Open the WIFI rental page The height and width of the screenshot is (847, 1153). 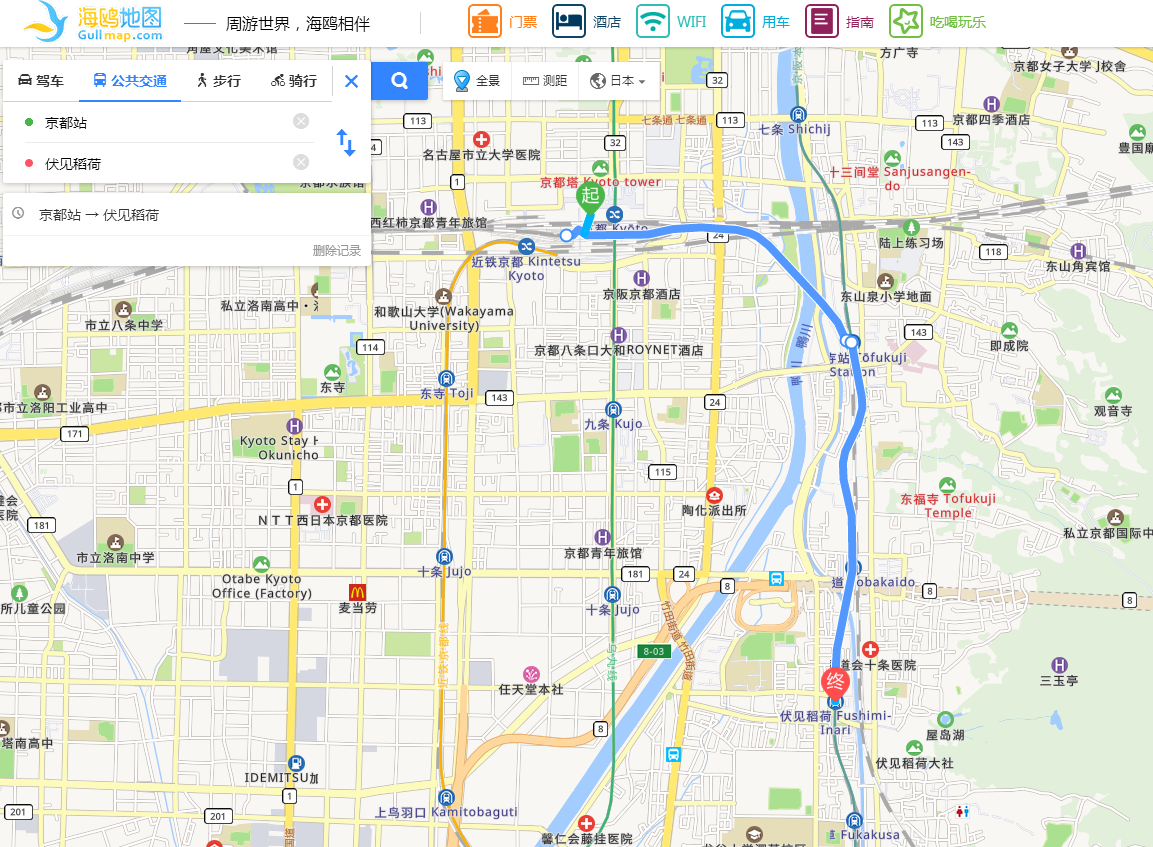pos(671,21)
